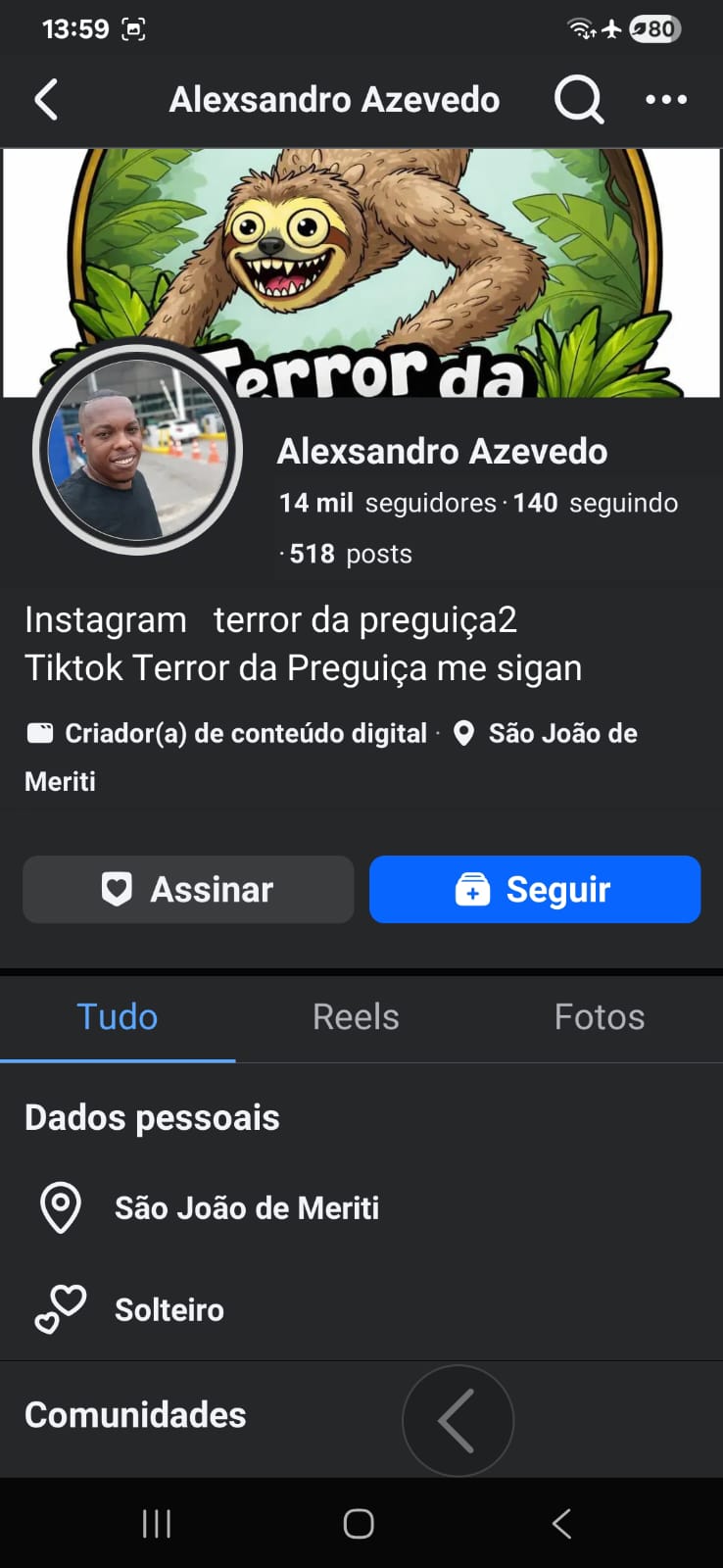Go back using the top-left arrow
The width and height of the screenshot is (723, 1568).
point(46,100)
